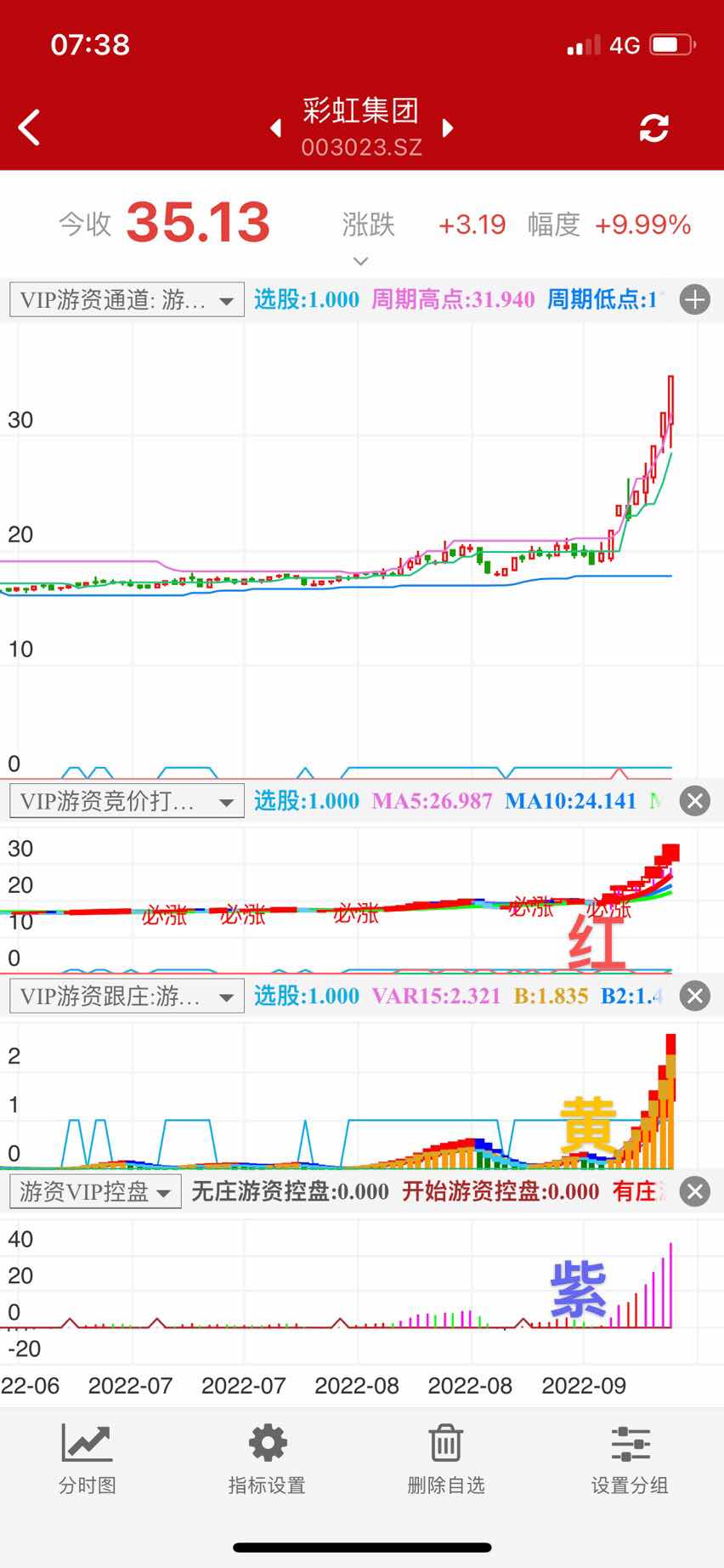Add a new indicator panel
The image size is (724, 1568).
[695, 299]
